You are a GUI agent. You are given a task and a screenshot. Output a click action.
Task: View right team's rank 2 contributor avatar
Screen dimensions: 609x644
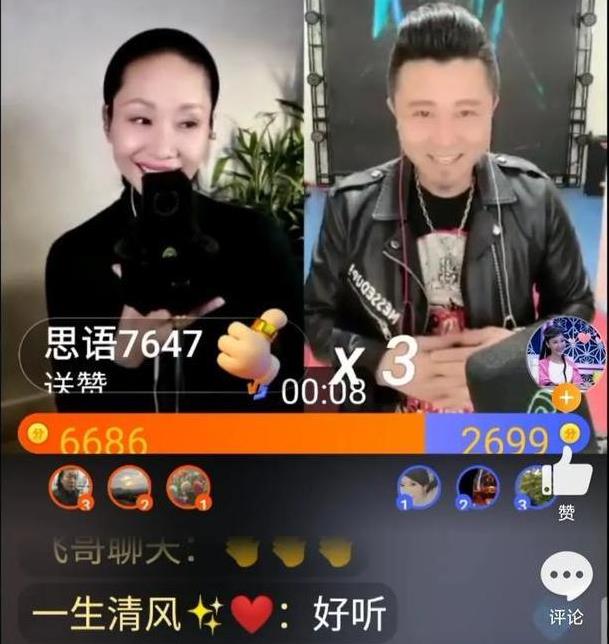[x=477, y=486]
